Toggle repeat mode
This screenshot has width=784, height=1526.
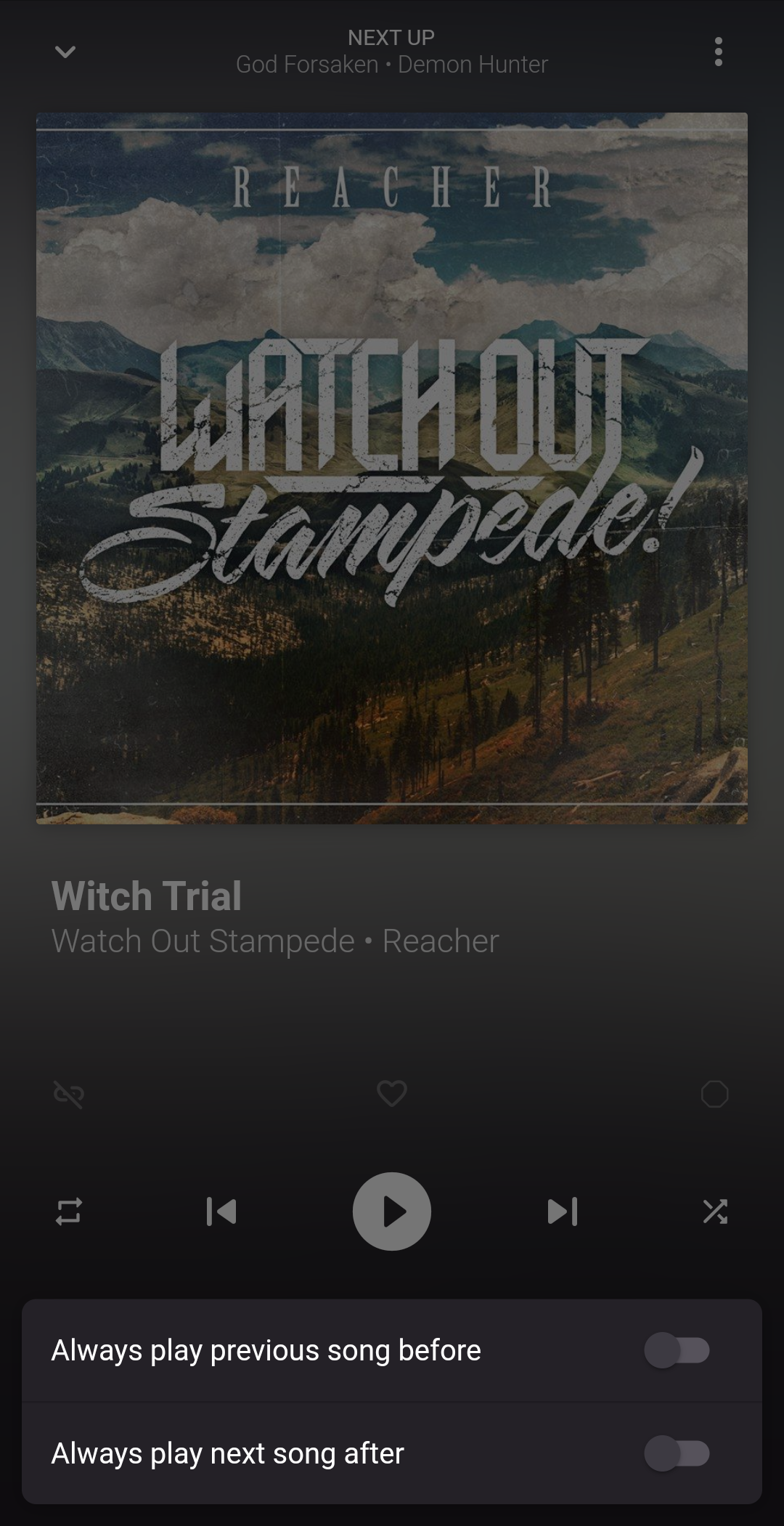(x=69, y=1212)
